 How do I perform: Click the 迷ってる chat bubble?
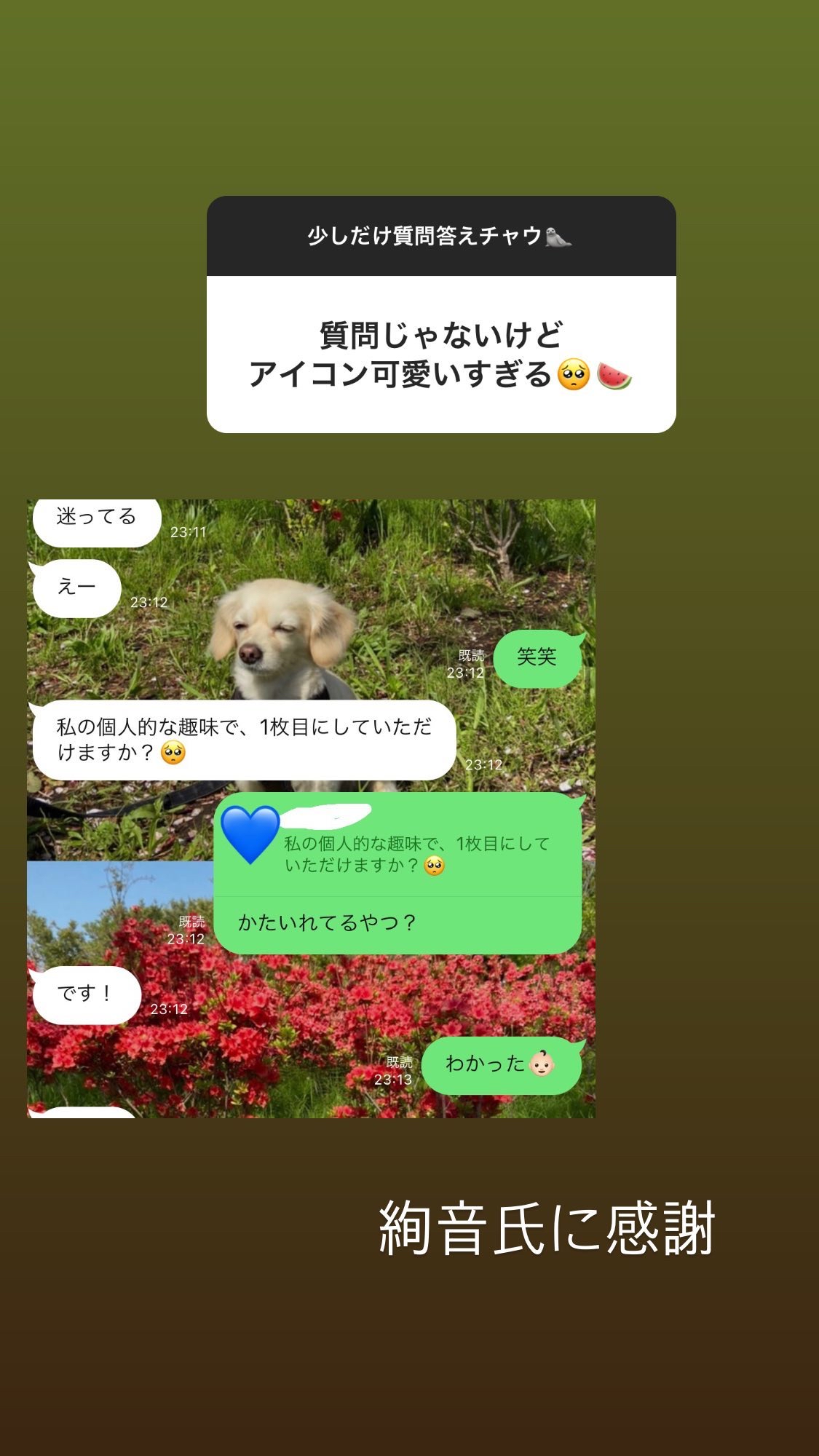[95, 517]
